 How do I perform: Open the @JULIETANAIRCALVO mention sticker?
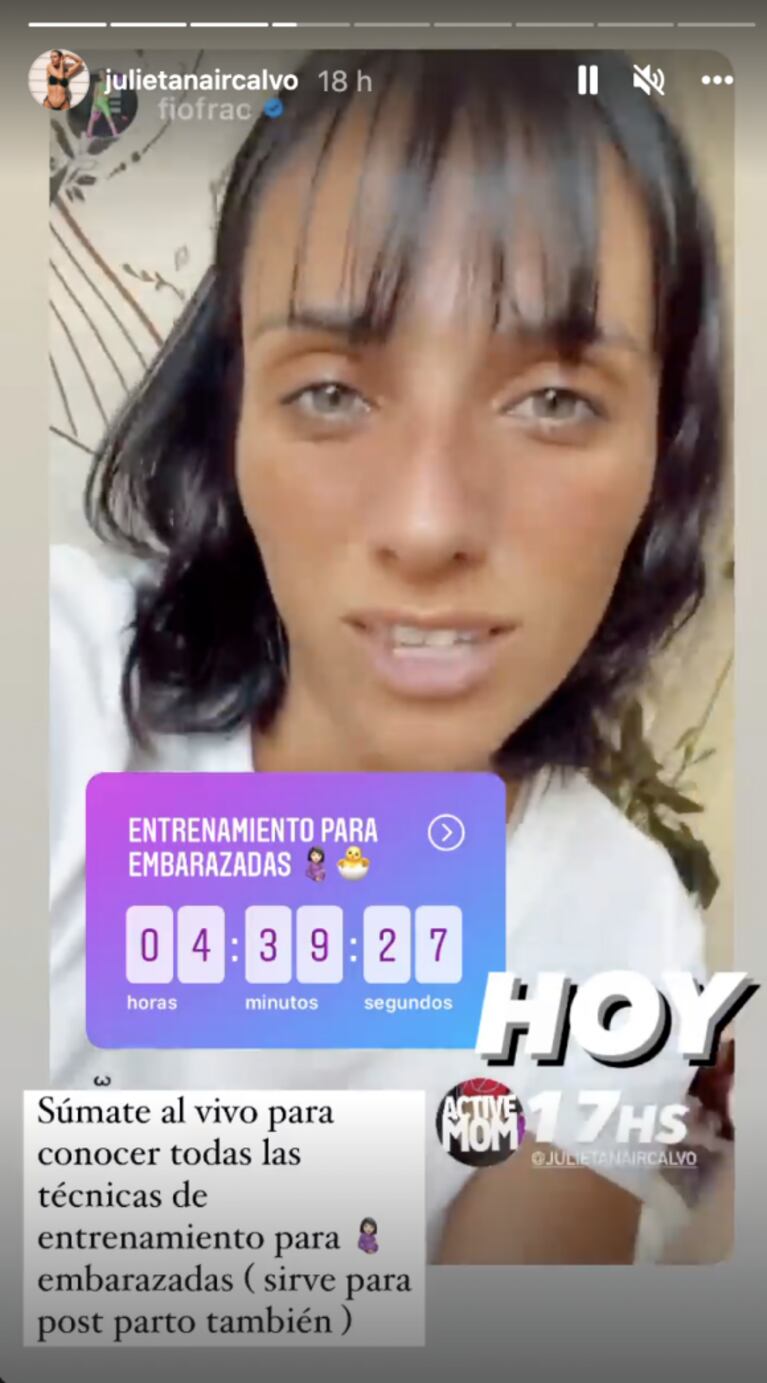613,1159
